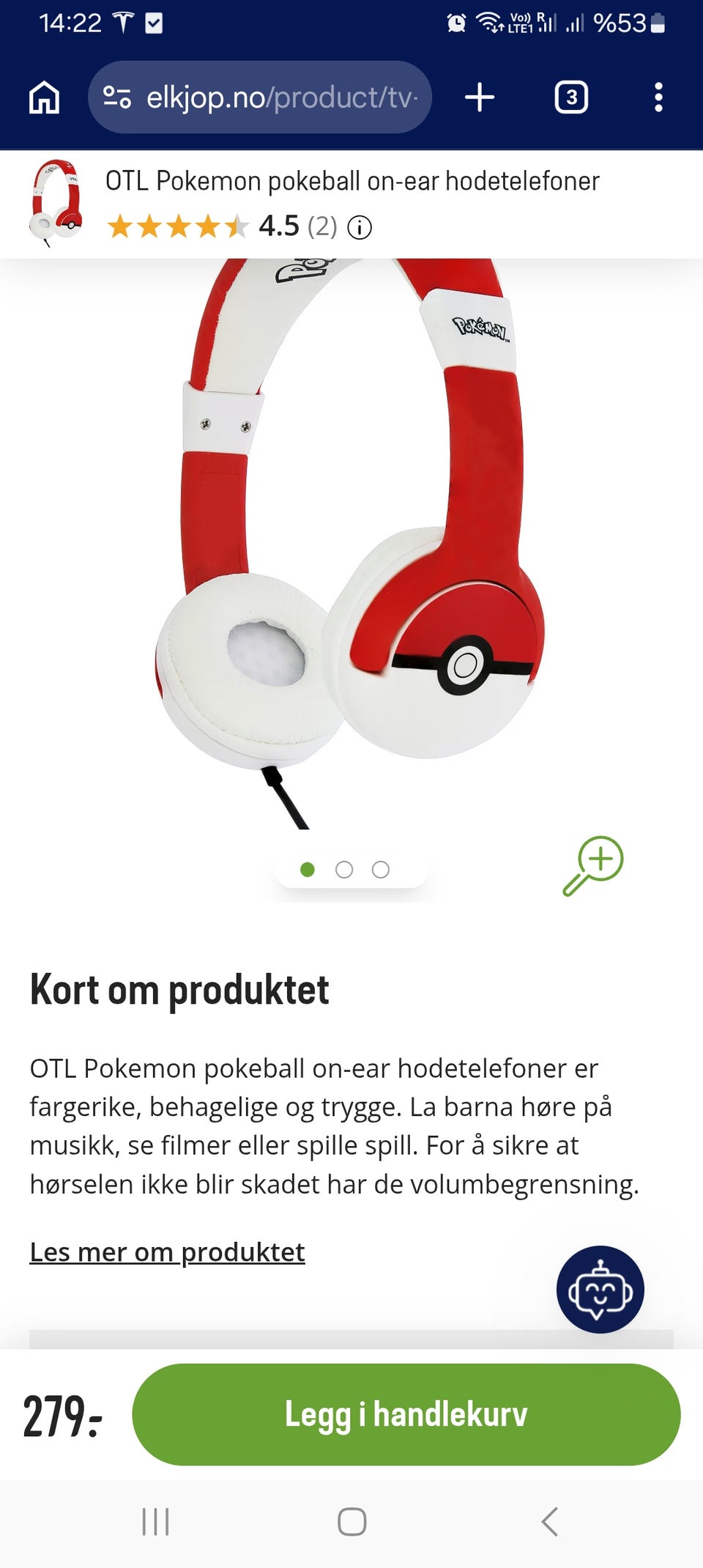Open the browser overflow menu
The width and height of the screenshot is (703, 1568).
point(658,97)
